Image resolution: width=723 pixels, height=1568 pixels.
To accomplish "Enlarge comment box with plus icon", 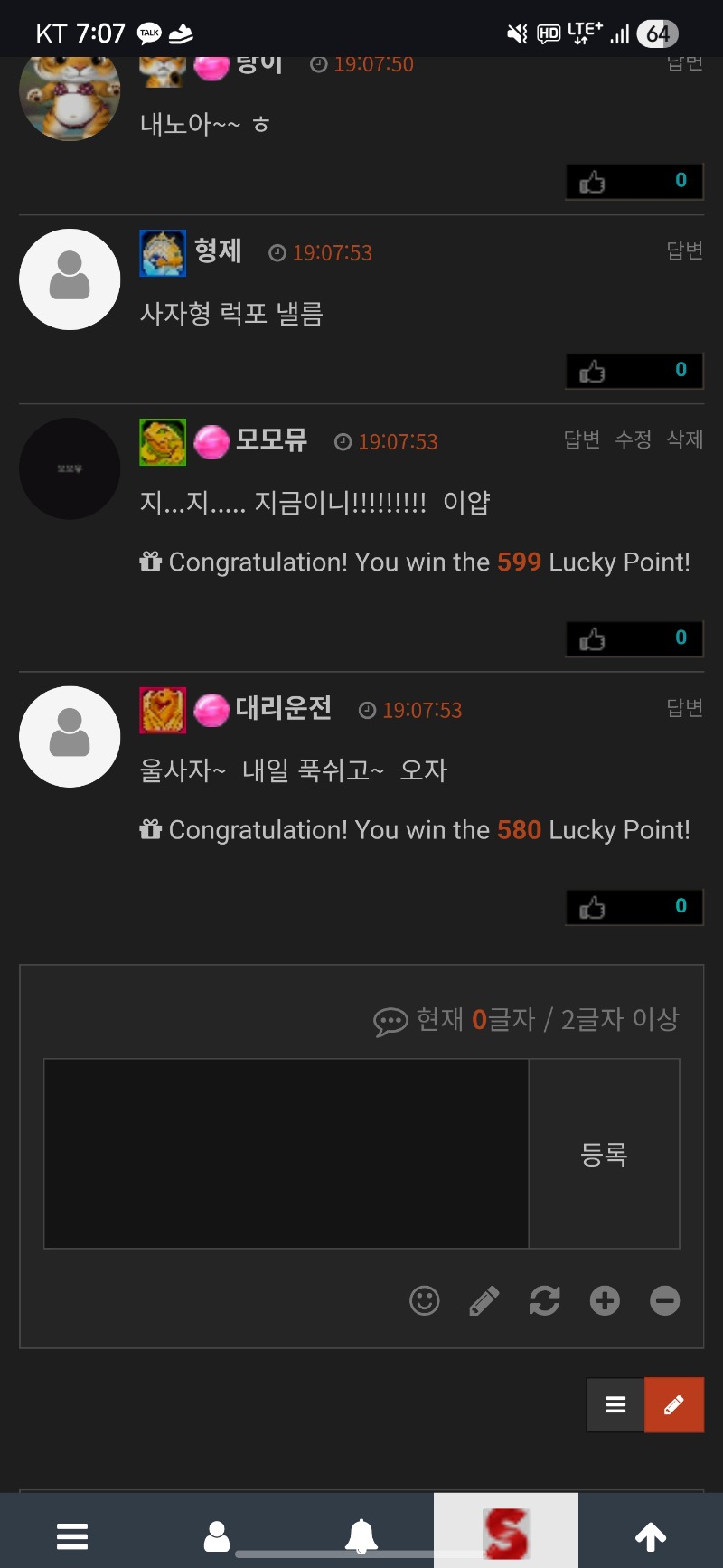I will click(x=605, y=1300).
